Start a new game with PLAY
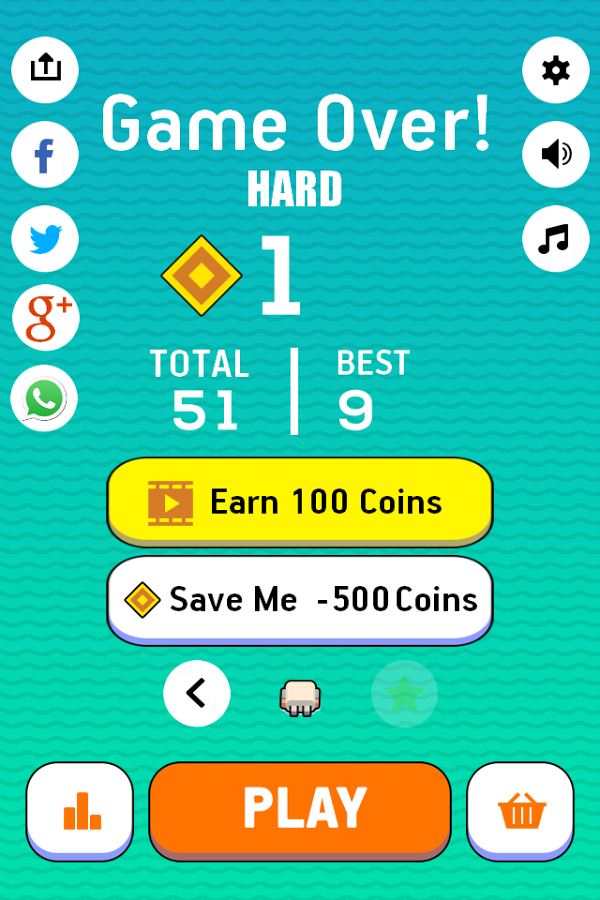 [x=300, y=808]
